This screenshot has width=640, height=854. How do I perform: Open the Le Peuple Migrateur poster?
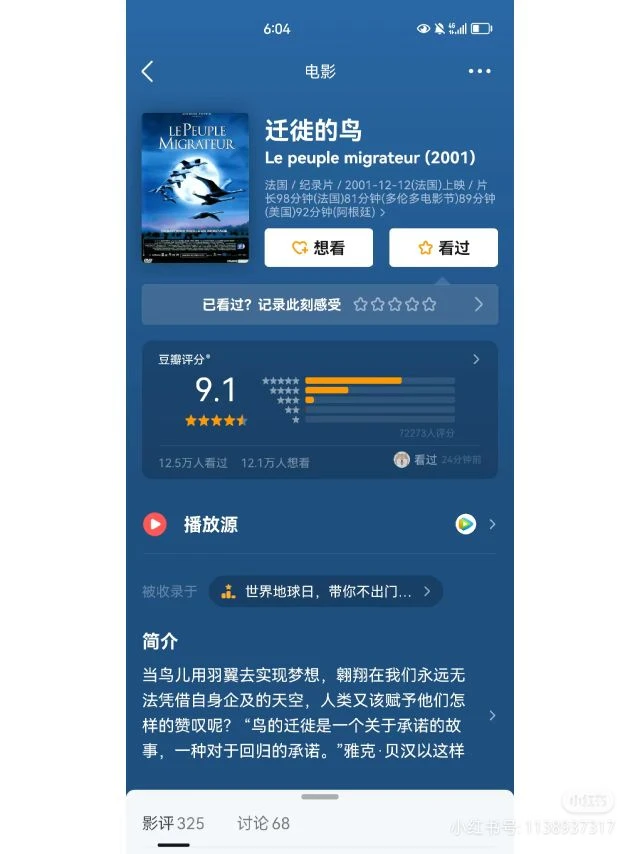coord(194,187)
